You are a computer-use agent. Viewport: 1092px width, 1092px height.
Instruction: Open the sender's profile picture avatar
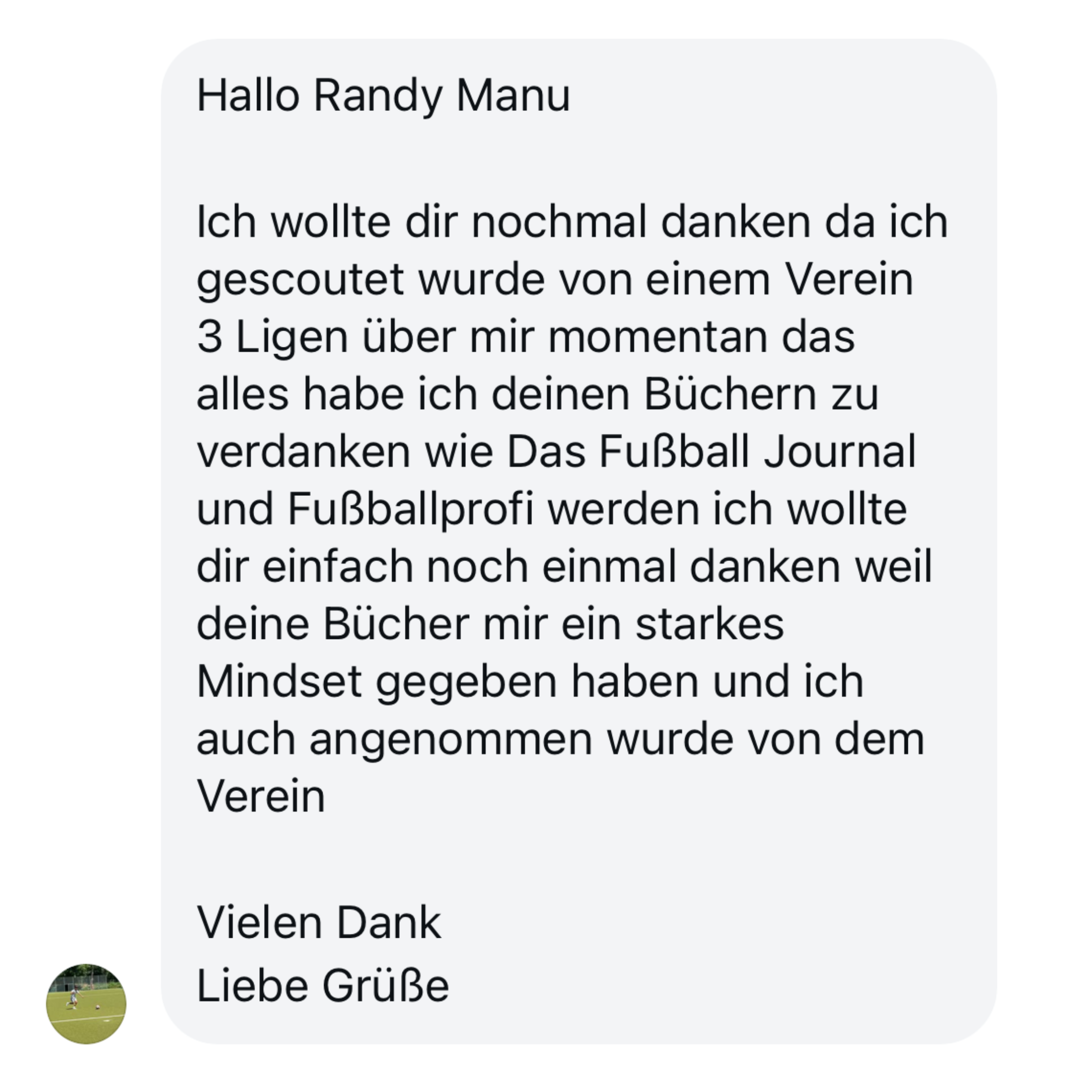tap(86, 1004)
